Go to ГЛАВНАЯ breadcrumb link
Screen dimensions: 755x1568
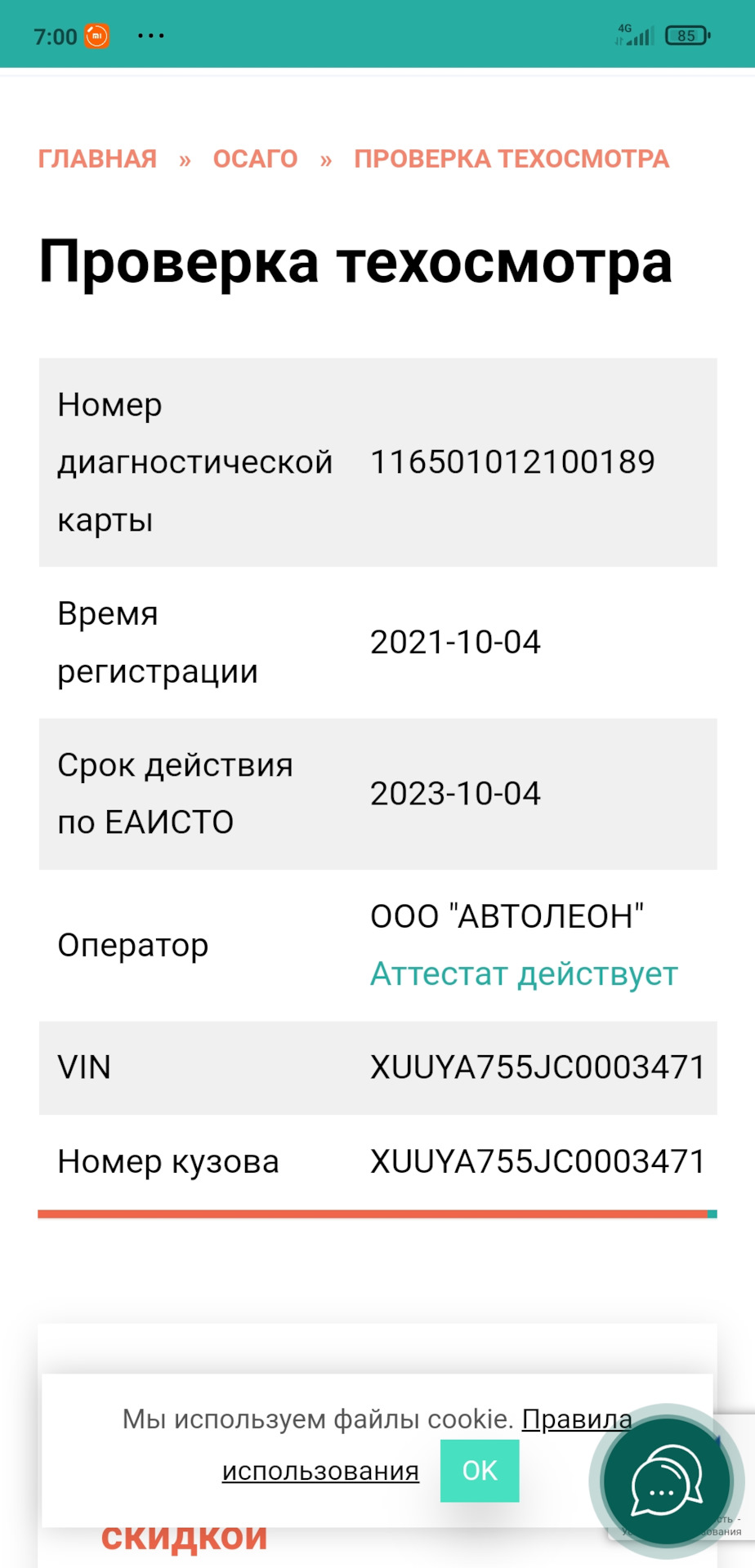coord(97,158)
